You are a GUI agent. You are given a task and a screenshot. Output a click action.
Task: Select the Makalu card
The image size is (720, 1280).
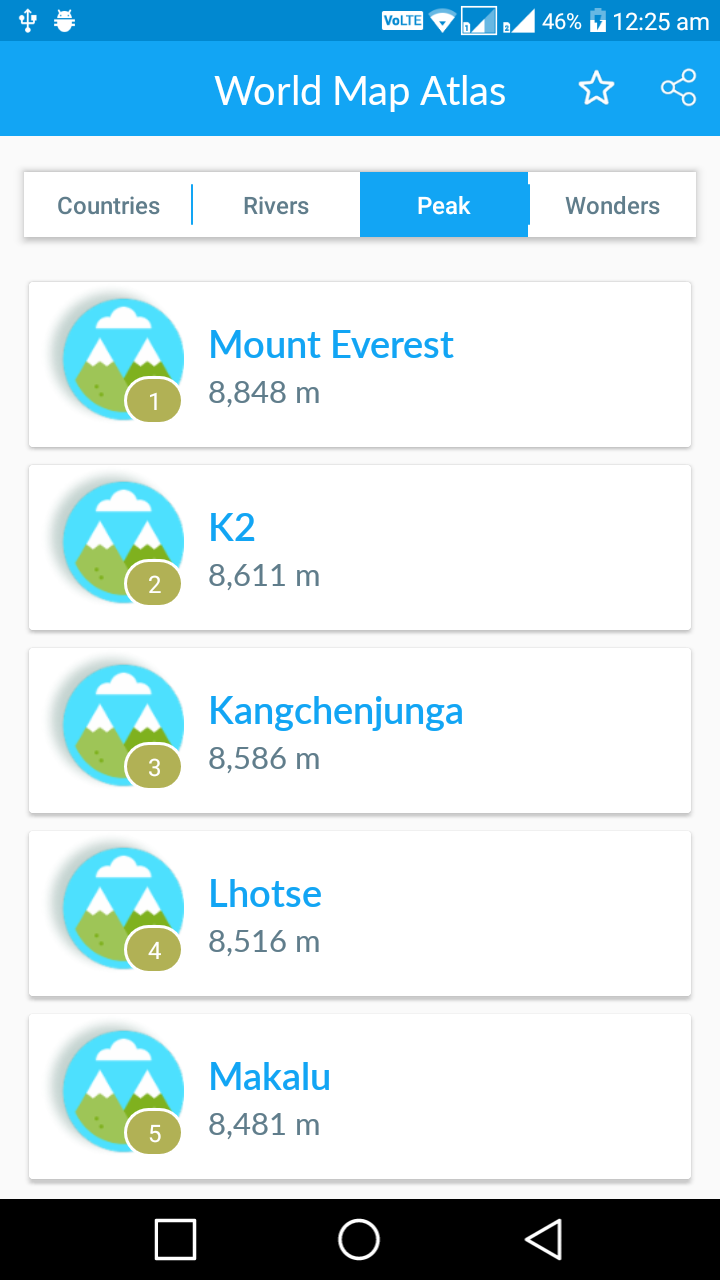tap(360, 1097)
